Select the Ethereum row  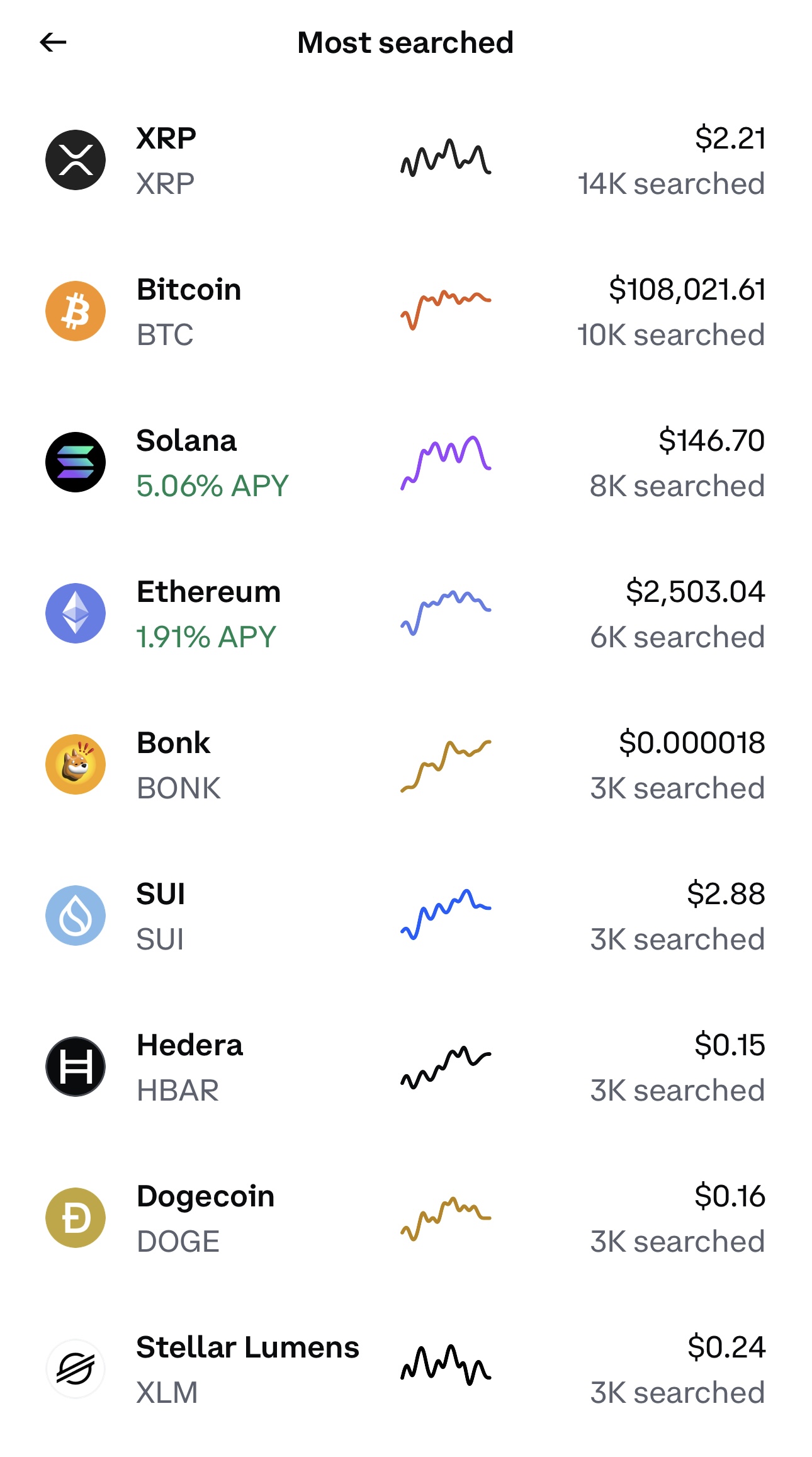406,613
